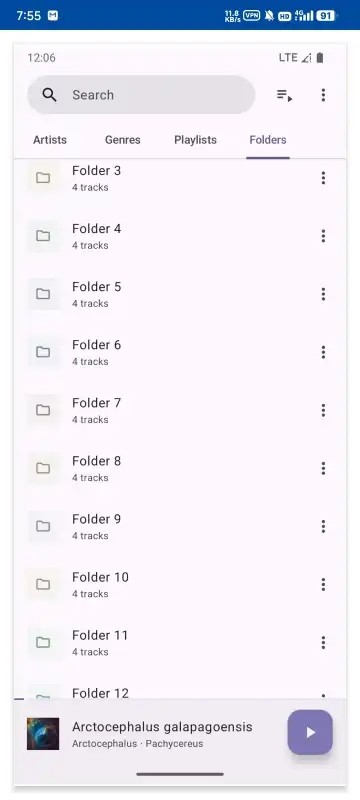This screenshot has height=800, width=360.
Task: Switch to the Artists tab
Action: (x=50, y=140)
